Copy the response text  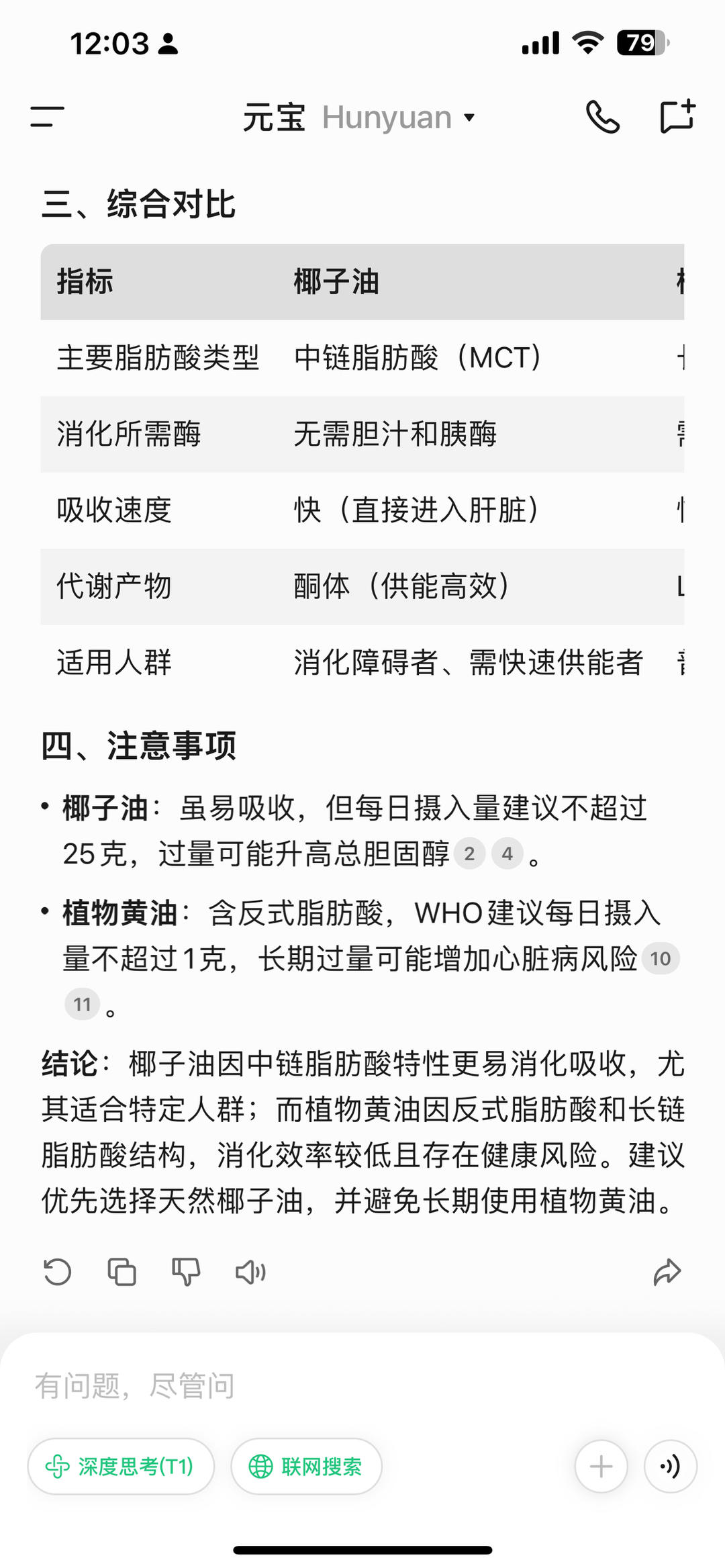122,1272
